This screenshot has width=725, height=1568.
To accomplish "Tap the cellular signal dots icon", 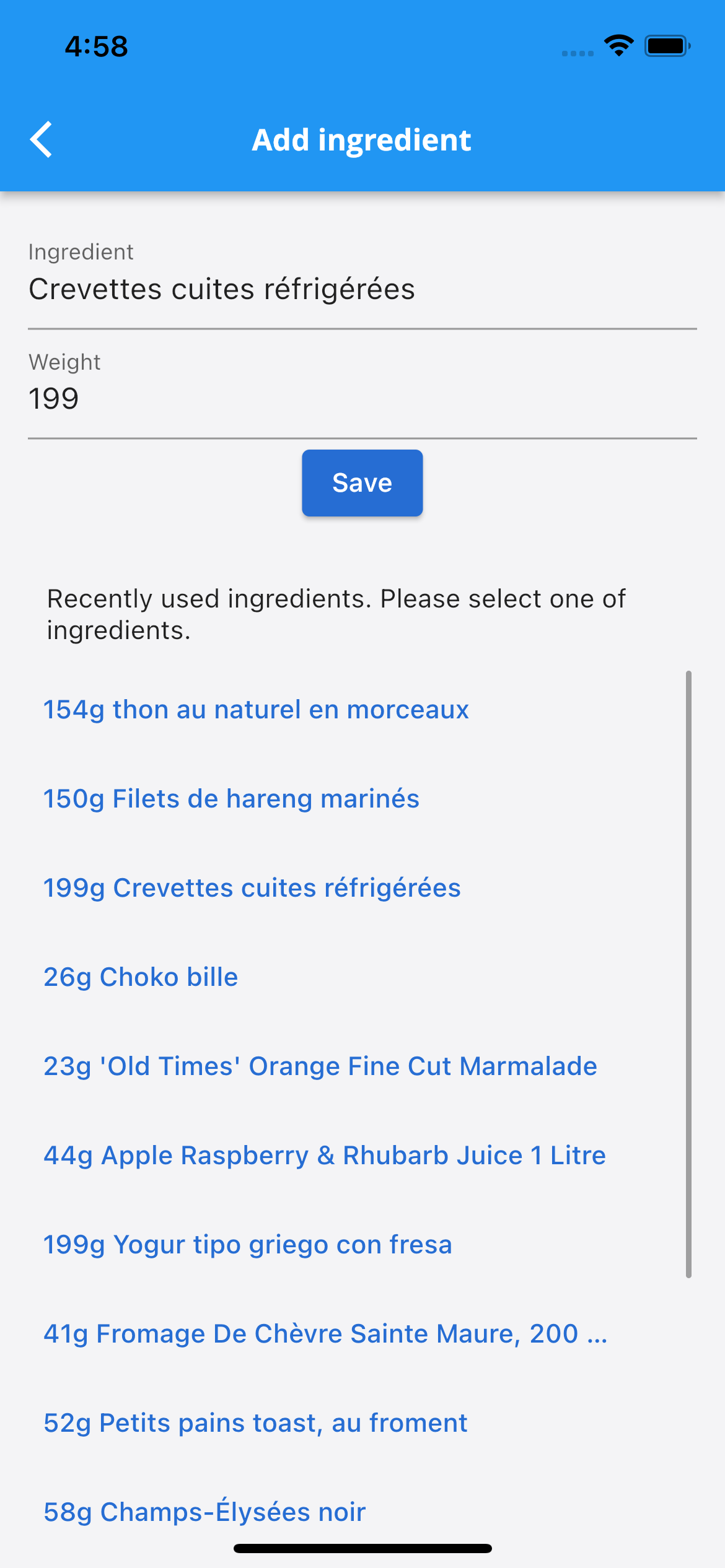I will pos(576,54).
